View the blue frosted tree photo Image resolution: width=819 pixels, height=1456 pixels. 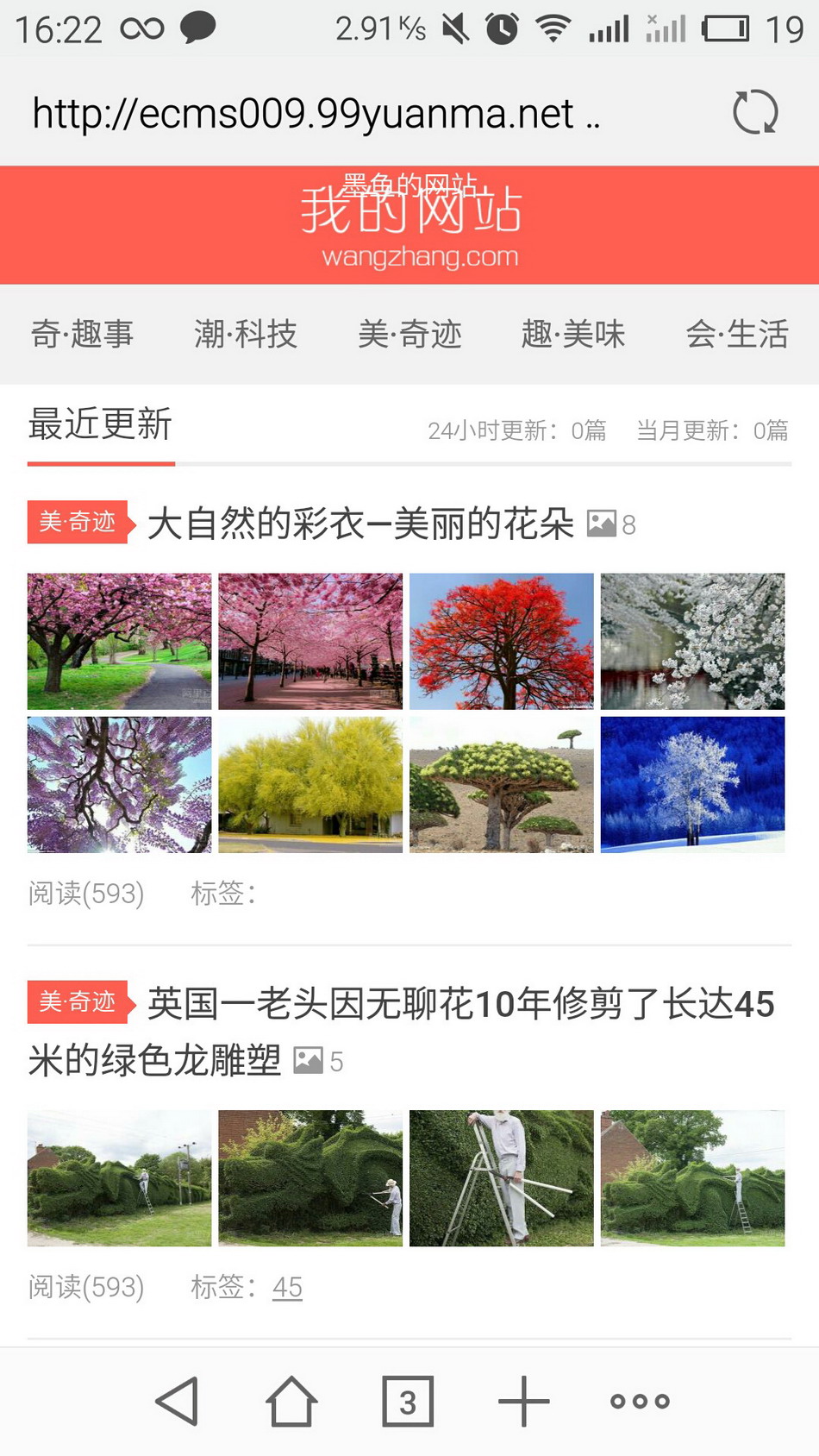[x=692, y=784]
